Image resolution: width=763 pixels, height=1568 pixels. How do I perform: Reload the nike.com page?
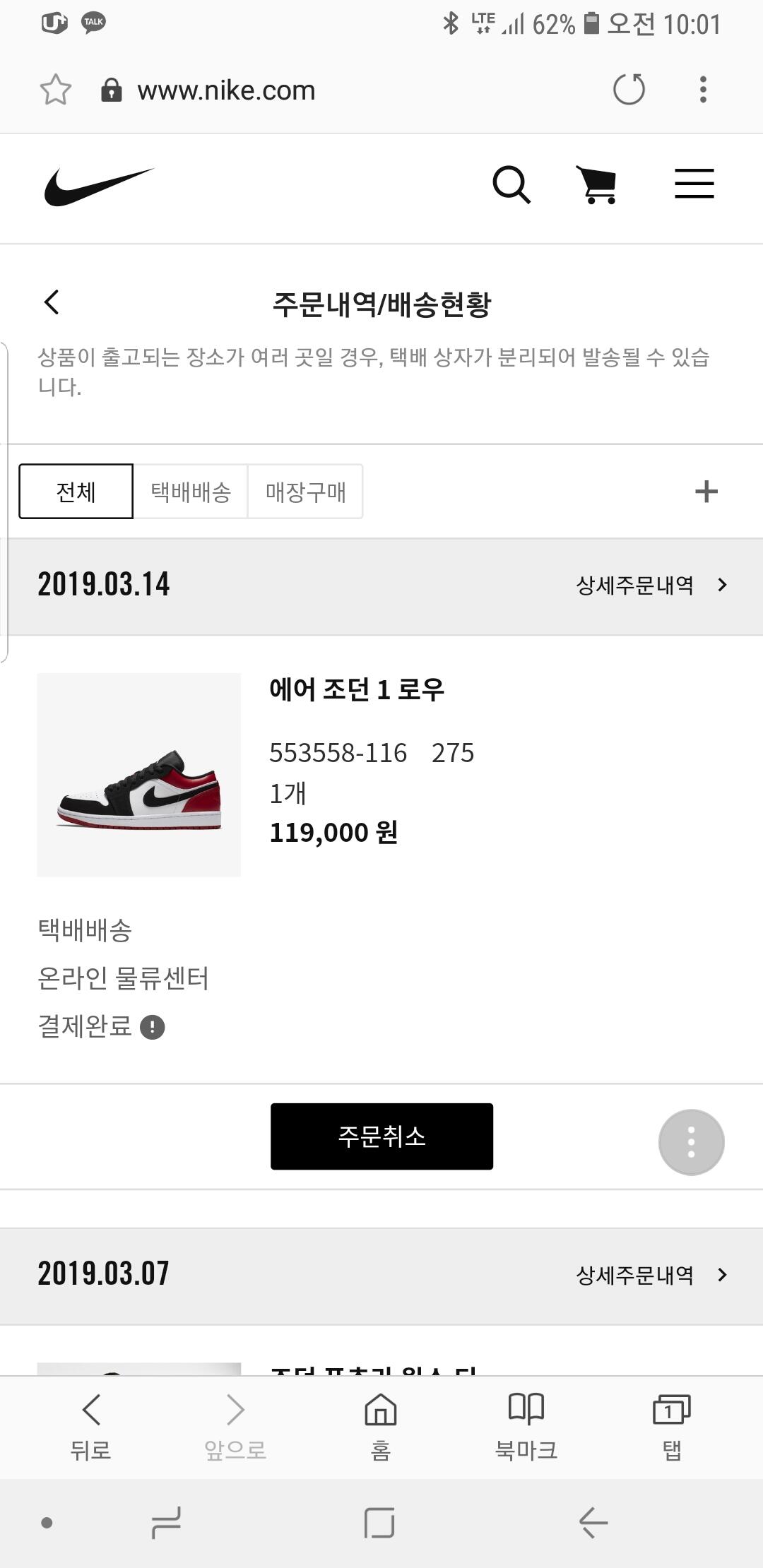(629, 90)
